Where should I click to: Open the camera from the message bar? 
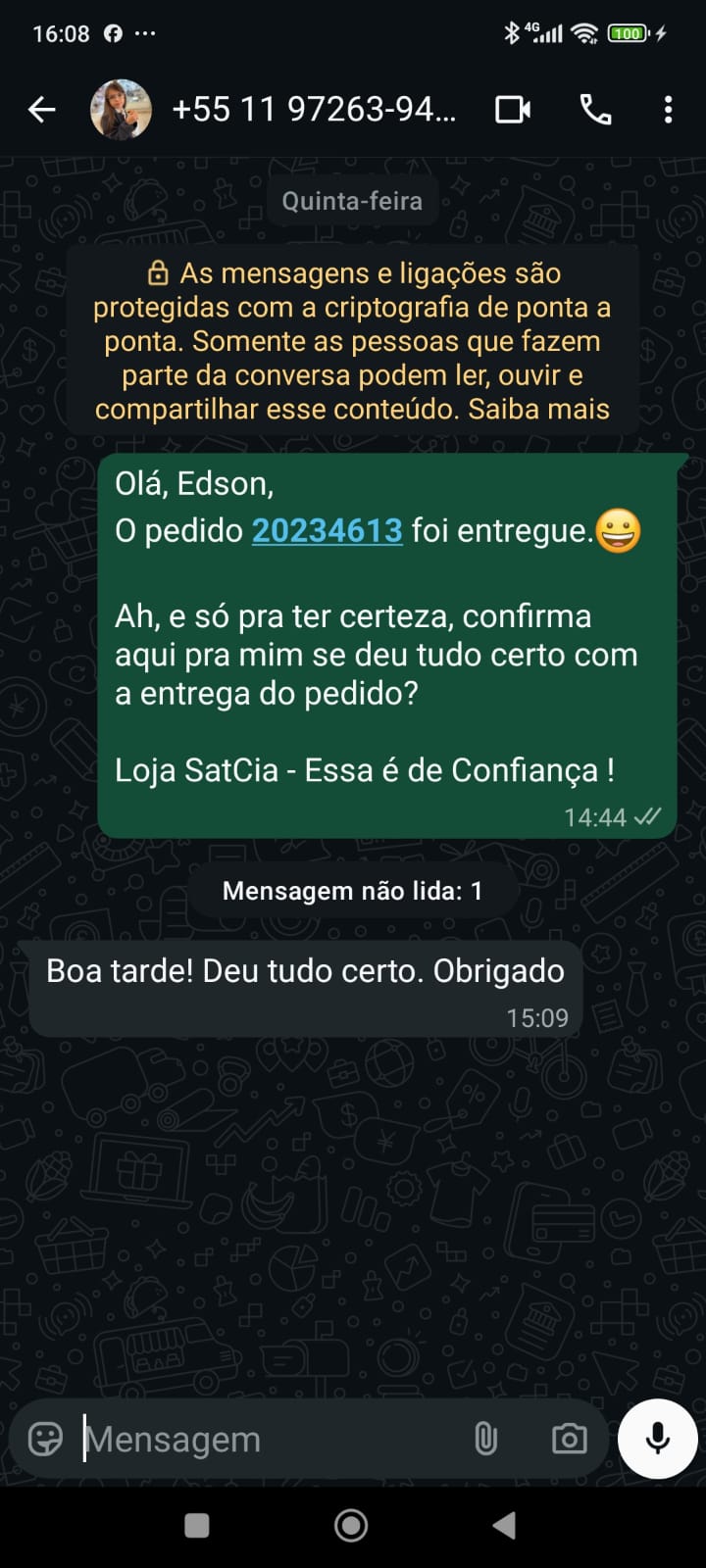569,1439
